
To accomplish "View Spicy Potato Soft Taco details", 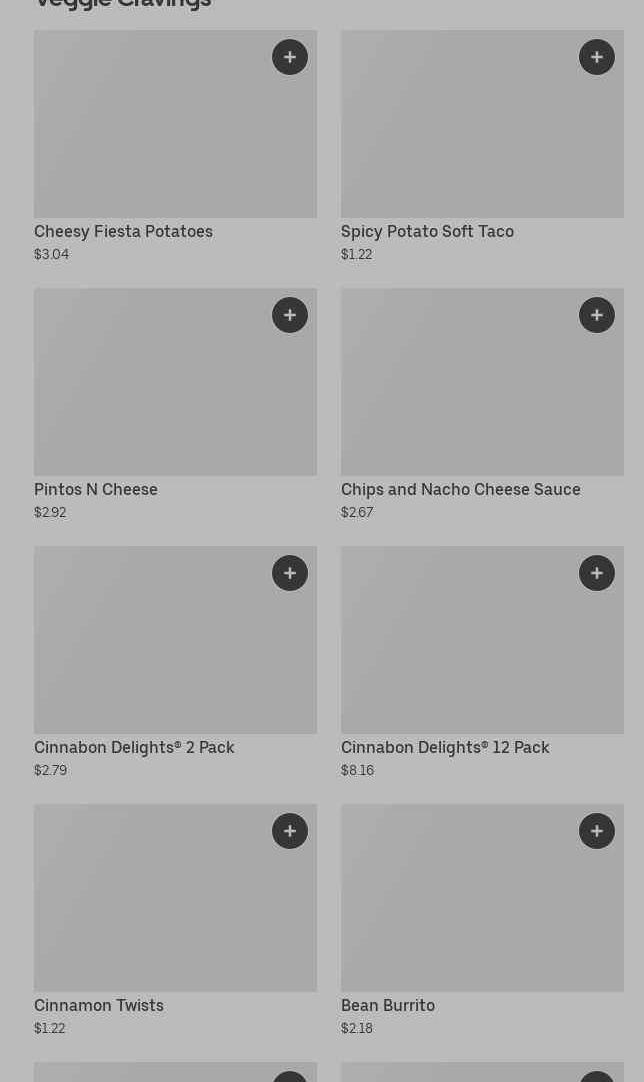I will coord(482,146).
